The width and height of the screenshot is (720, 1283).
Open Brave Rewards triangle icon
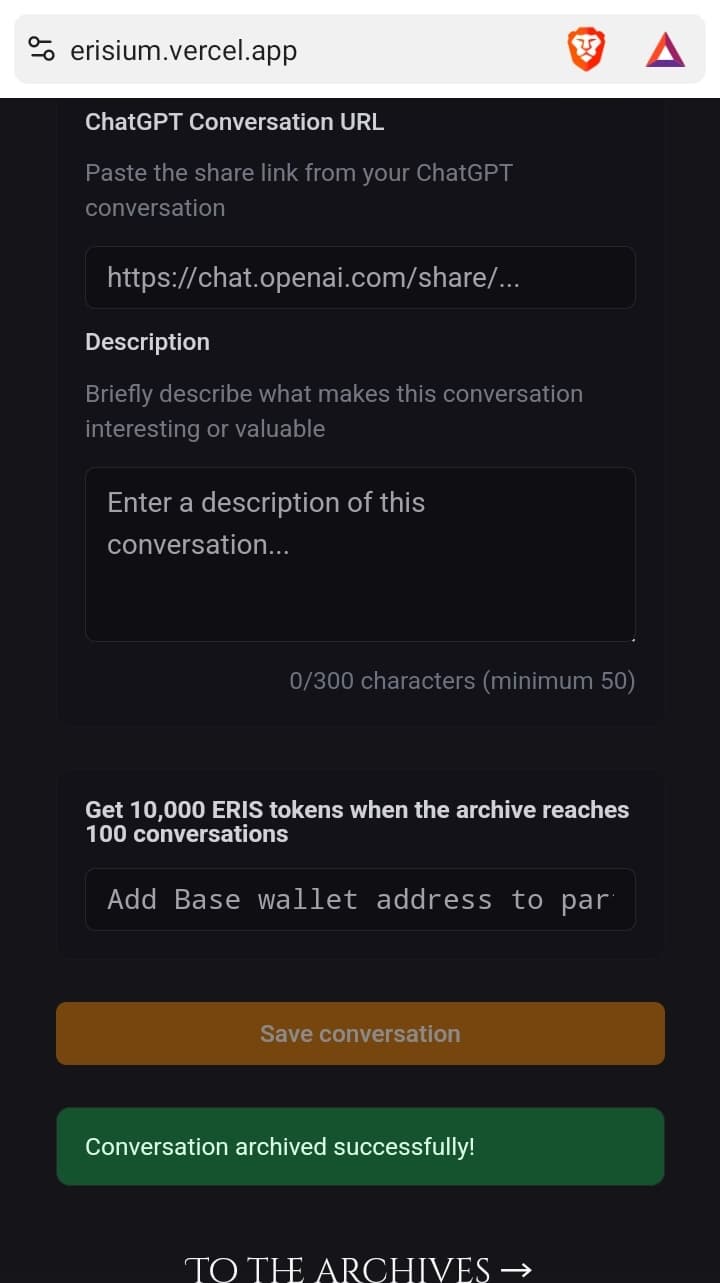tap(665, 49)
